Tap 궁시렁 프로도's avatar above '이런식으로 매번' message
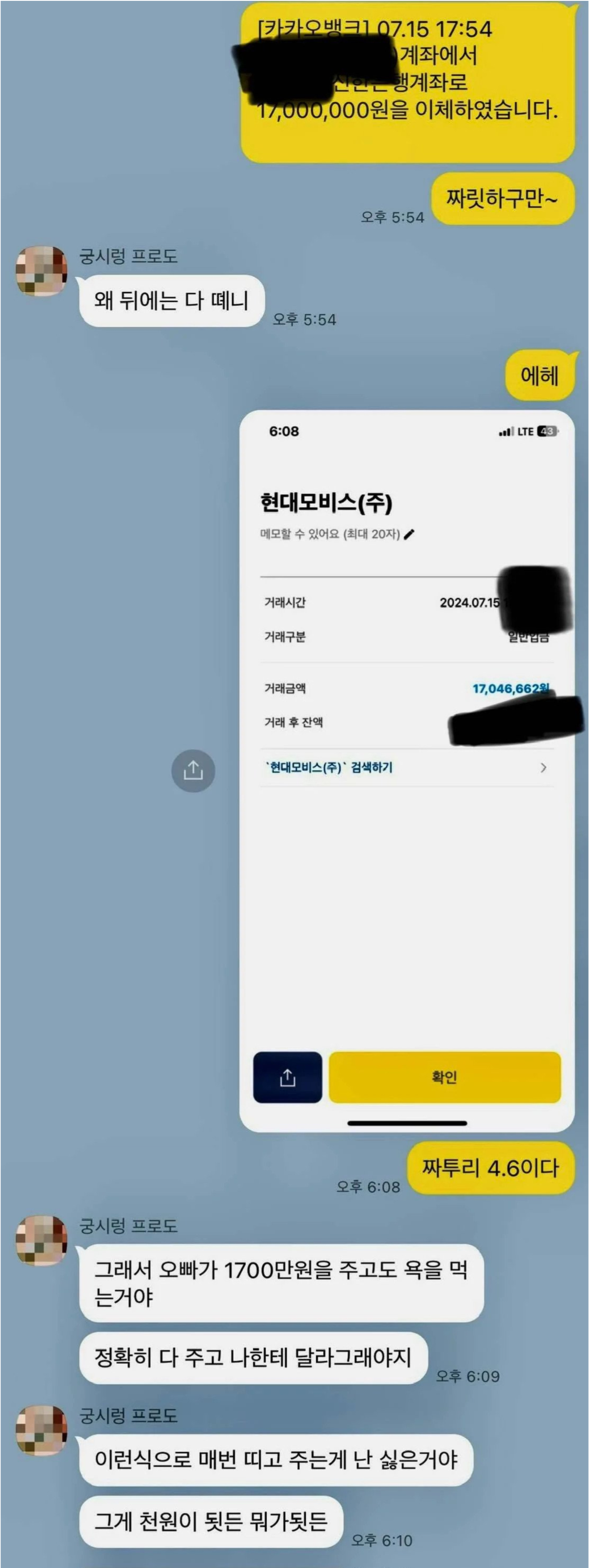This screenshot has width=589, height=1568. 42,1430
